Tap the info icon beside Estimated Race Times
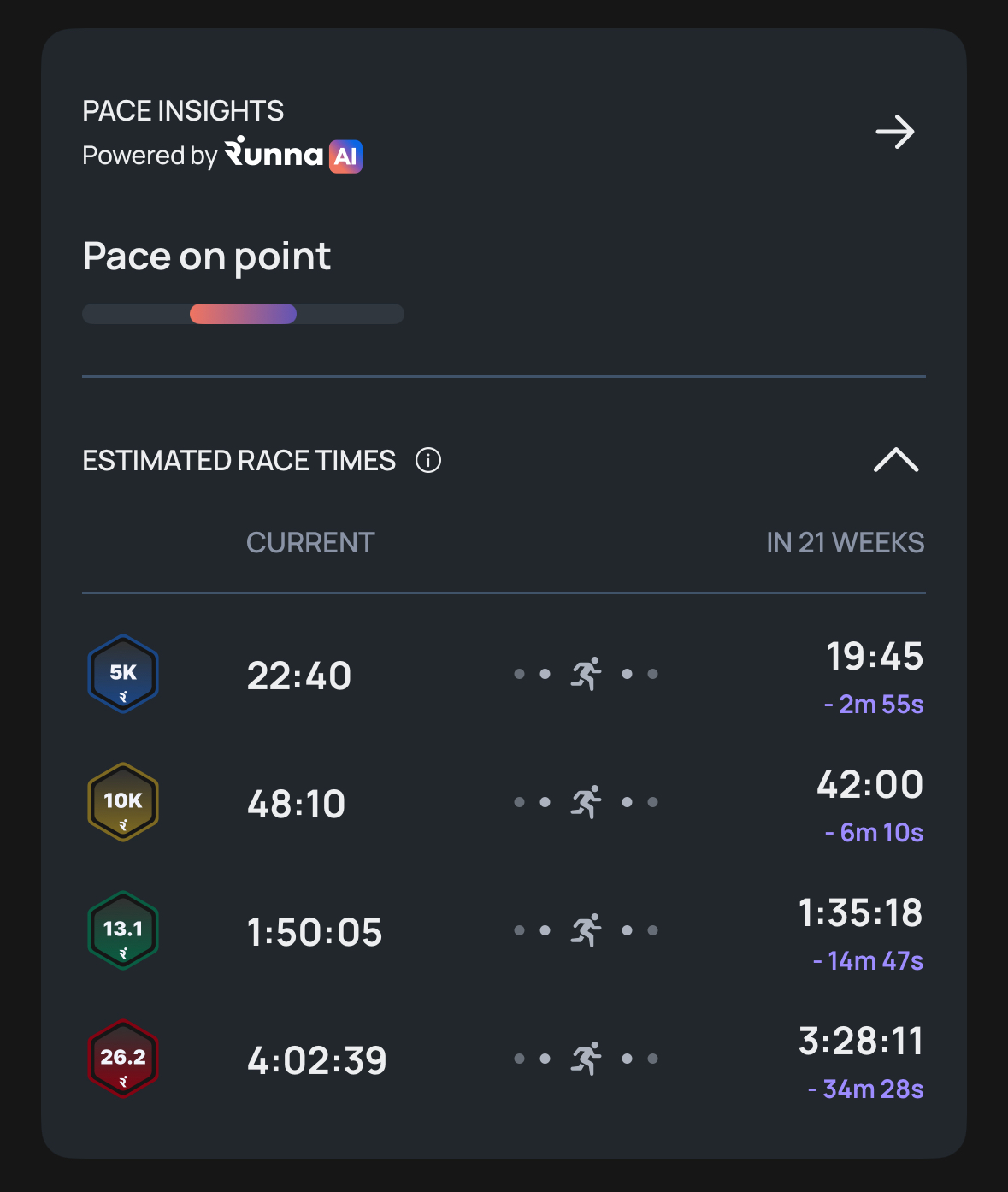Screen dimensions: 1008x1192 (x=428, y=460)
